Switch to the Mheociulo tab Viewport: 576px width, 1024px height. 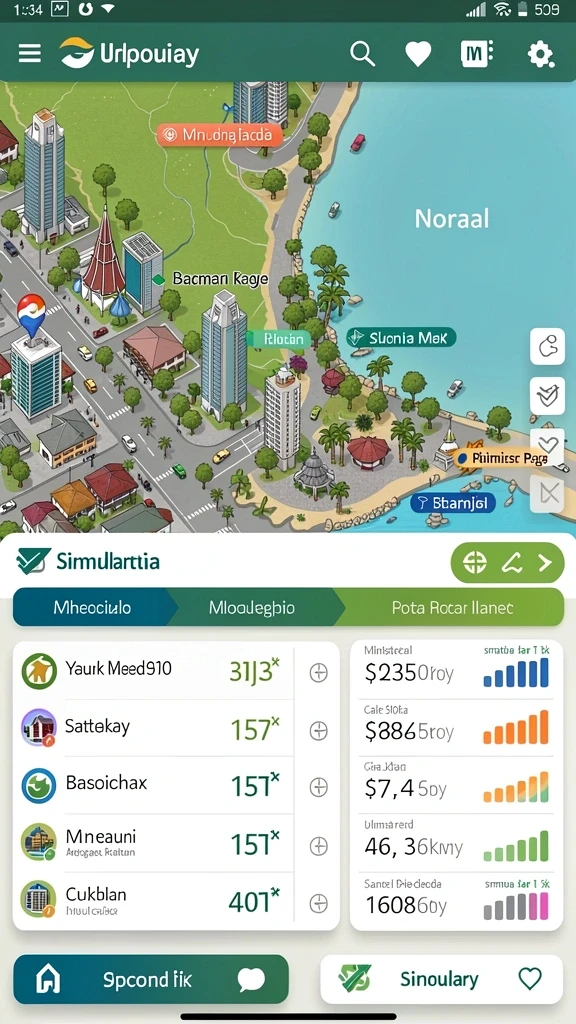point(92,607)
